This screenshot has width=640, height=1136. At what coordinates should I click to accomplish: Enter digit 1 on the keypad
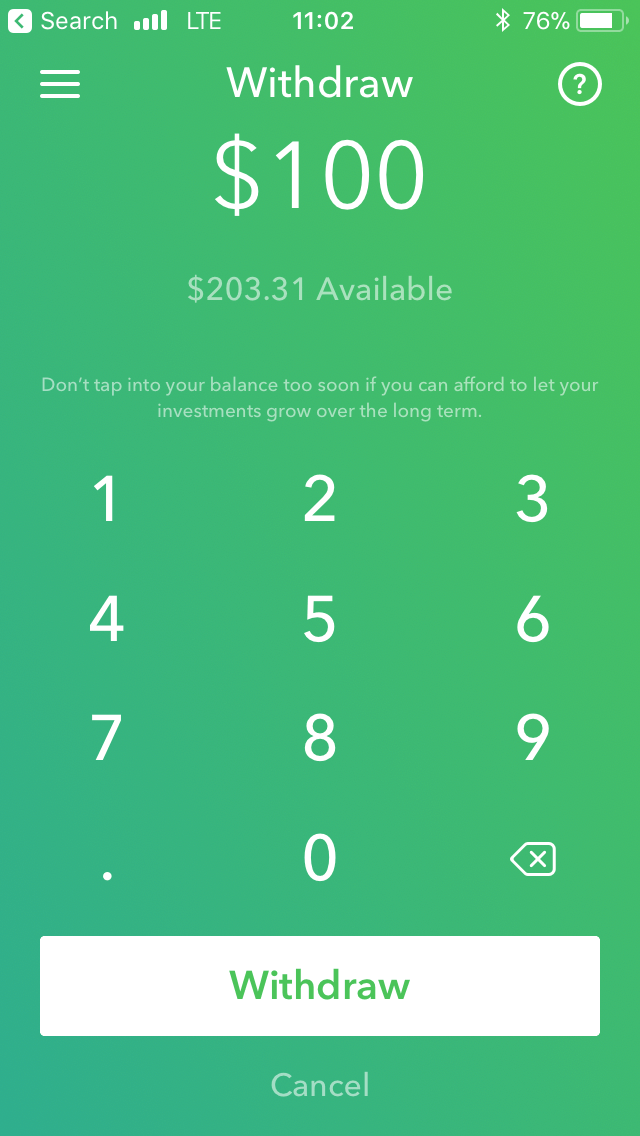coord(106,500)
